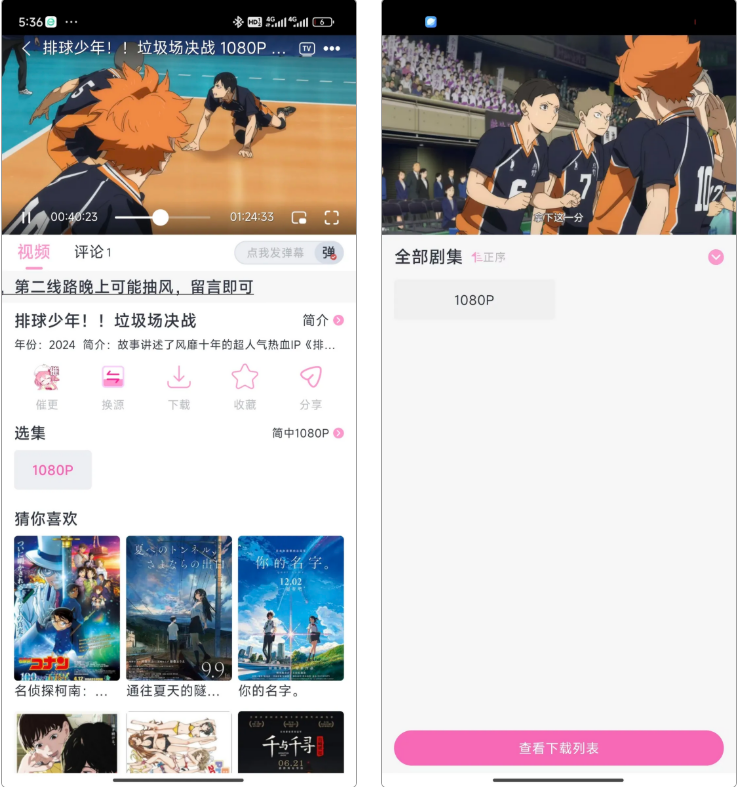This screenshot has width=739, height=787.
Task: Switch to the 评论 tab
Action: click(92, 252)
